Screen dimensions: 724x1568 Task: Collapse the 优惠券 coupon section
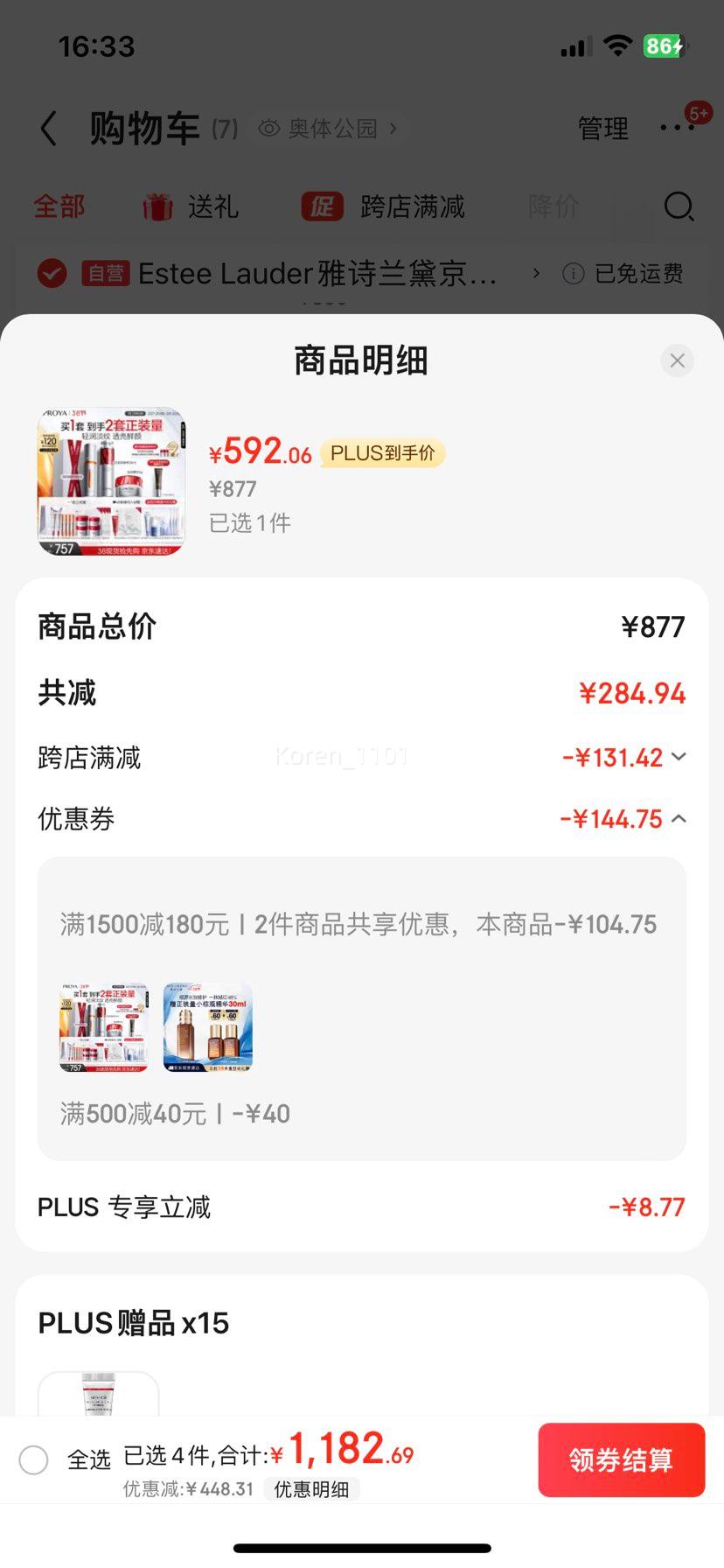pyautogui.click(x=679, y=819)
